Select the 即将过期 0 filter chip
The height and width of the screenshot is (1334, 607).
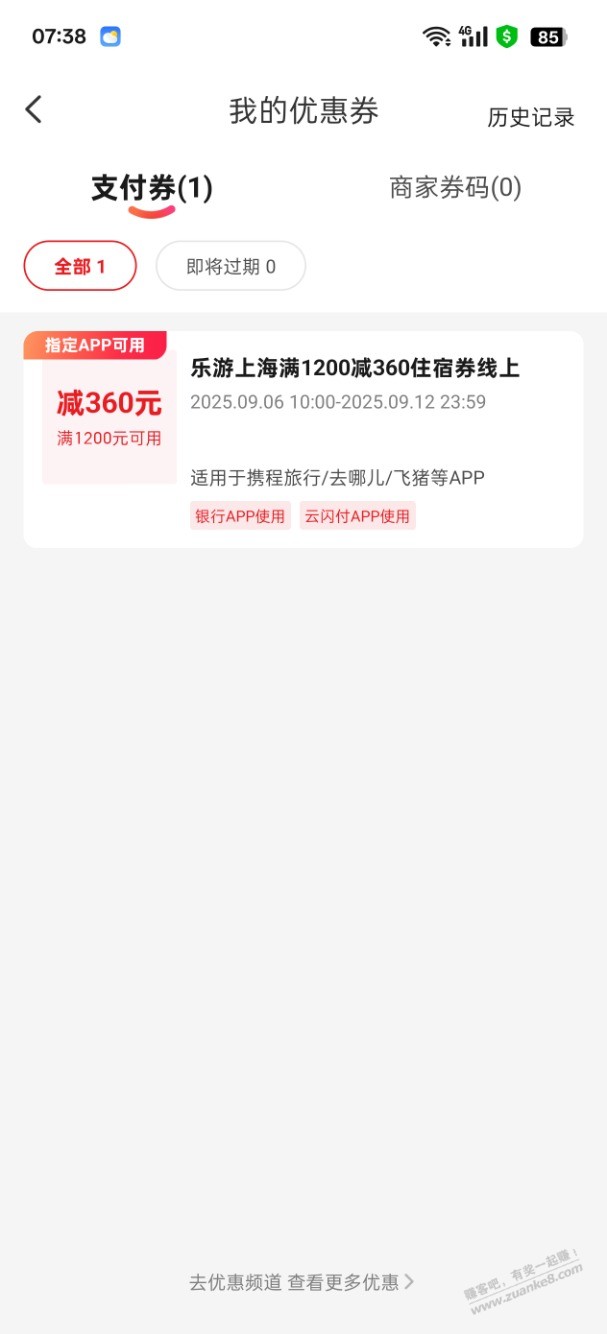pyautogui.click(x=231, y=266)
